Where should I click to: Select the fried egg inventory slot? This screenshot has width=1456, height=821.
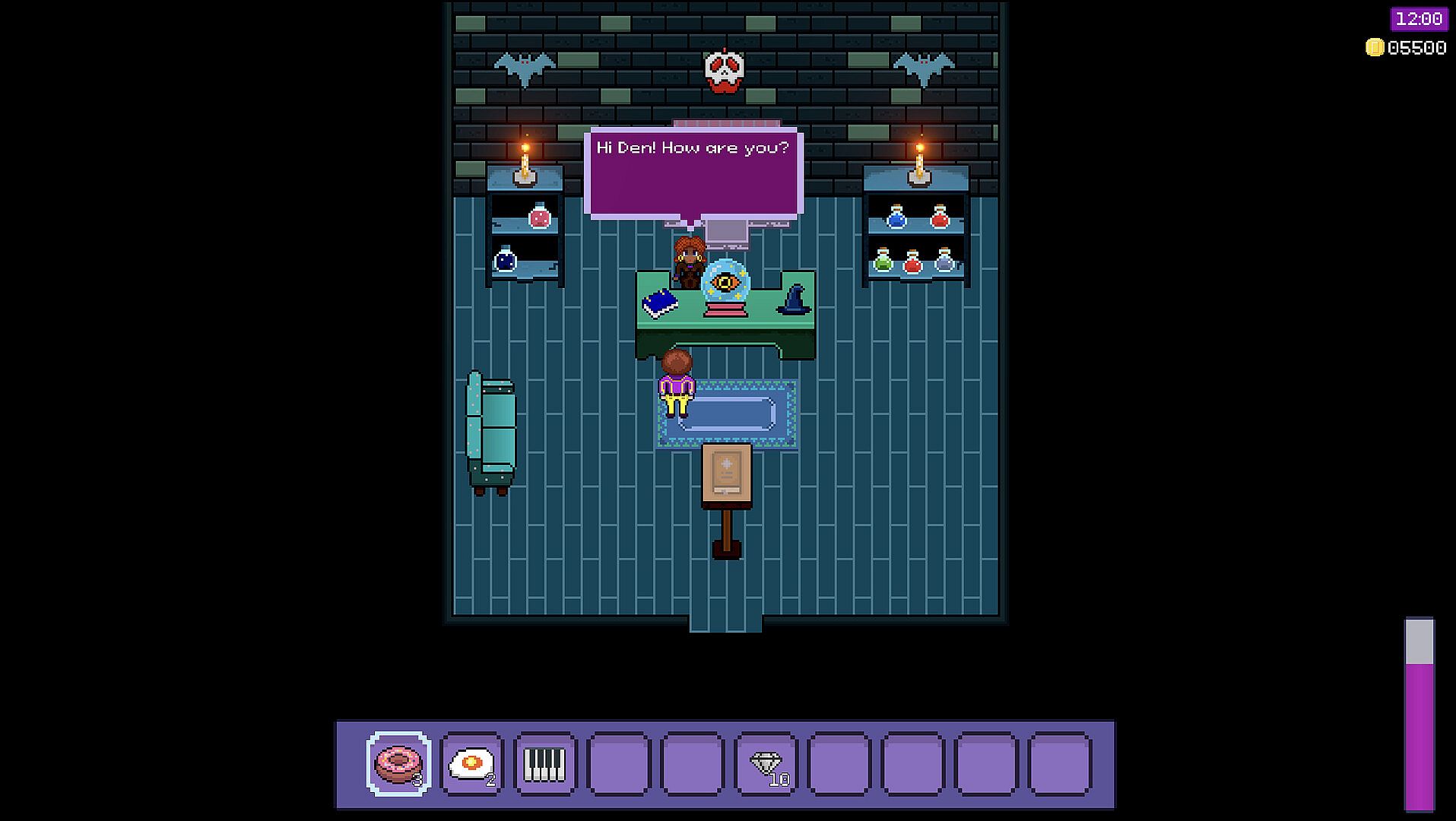471,763
